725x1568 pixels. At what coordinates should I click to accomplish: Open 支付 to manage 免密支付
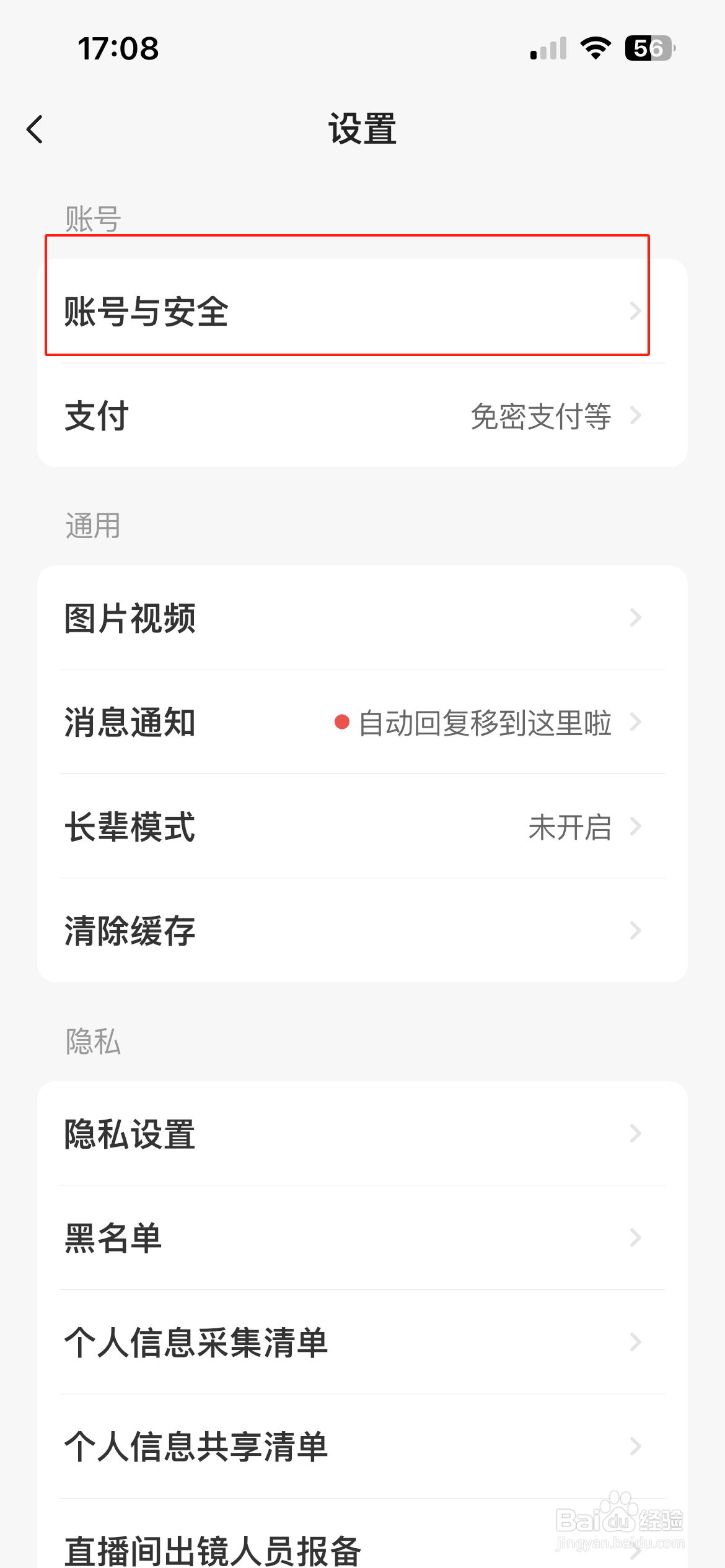click(x=248, y=416)
